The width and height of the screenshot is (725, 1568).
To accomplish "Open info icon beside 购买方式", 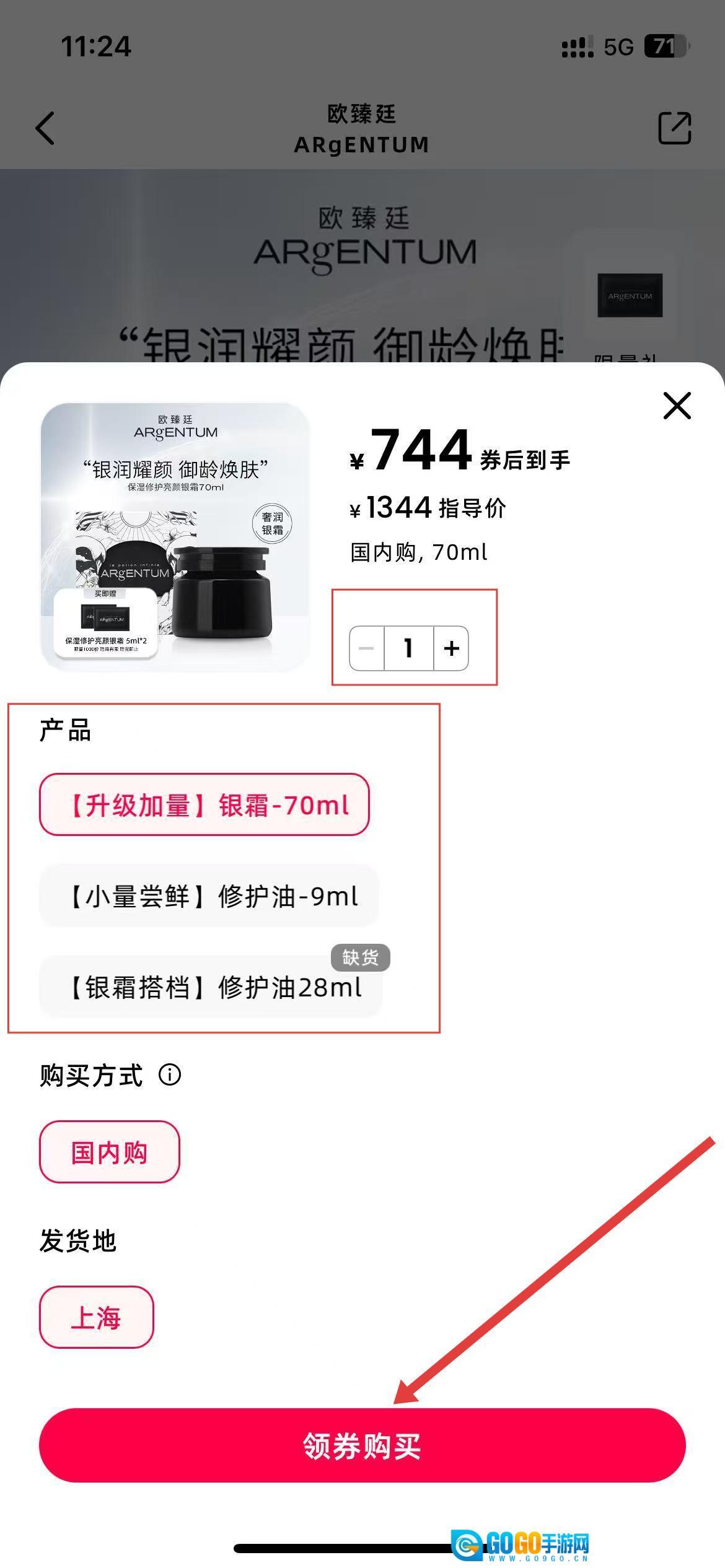I will pyautogui.click(x=170, y=1074).
